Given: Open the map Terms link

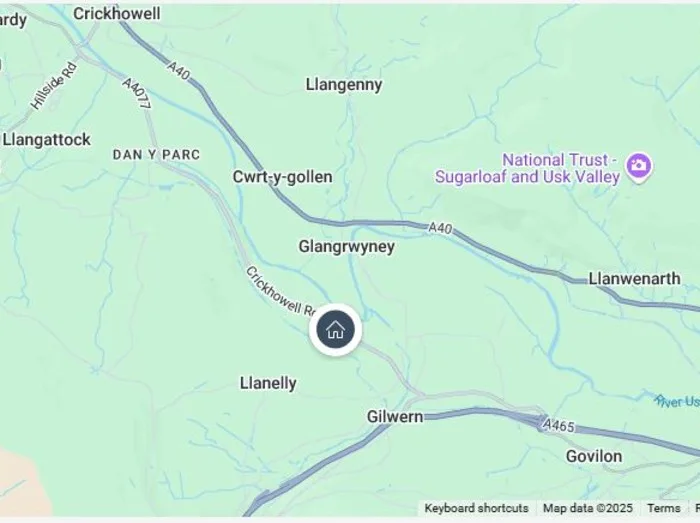Looking at the screenshot, I should coord(663,508).
